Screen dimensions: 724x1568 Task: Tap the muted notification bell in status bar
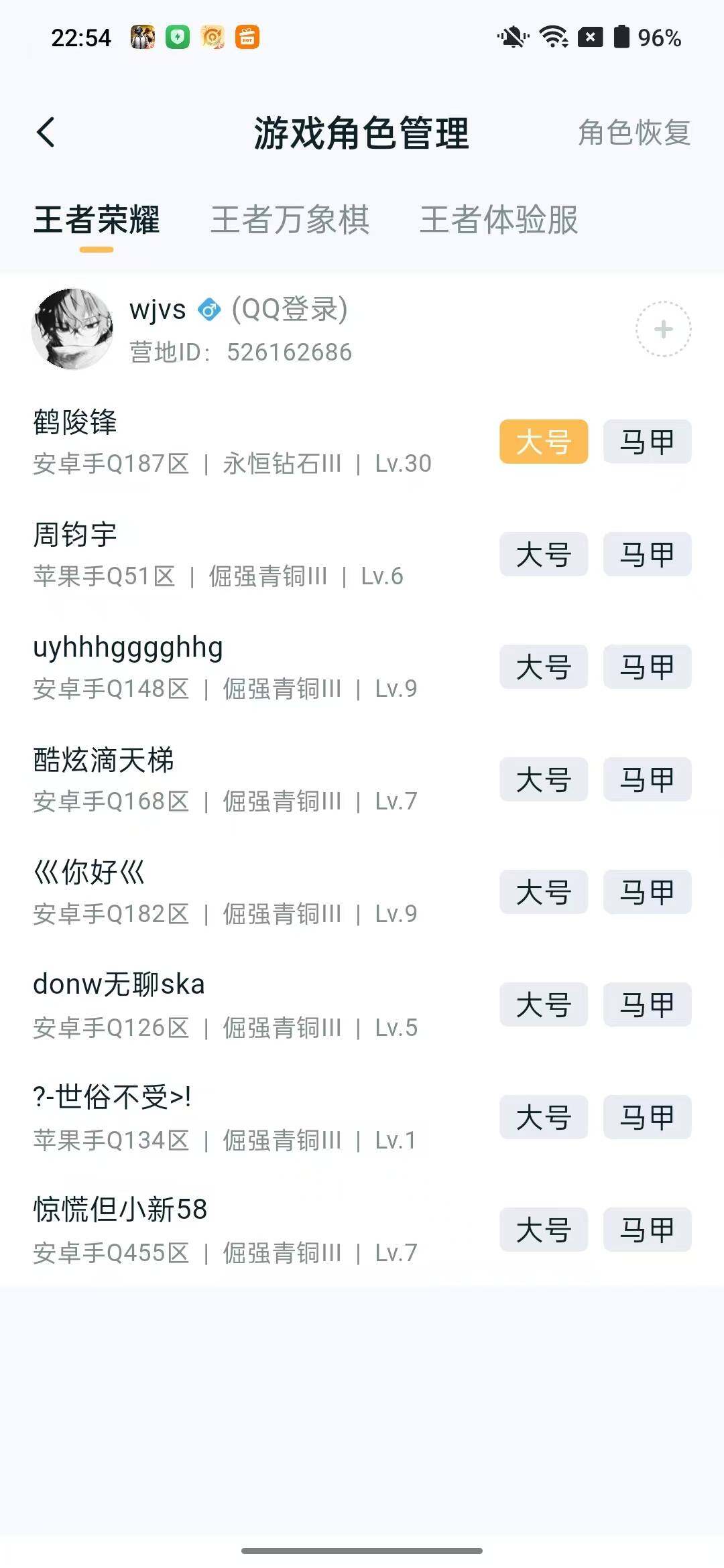pyautogui.click(x=512, y=38)
